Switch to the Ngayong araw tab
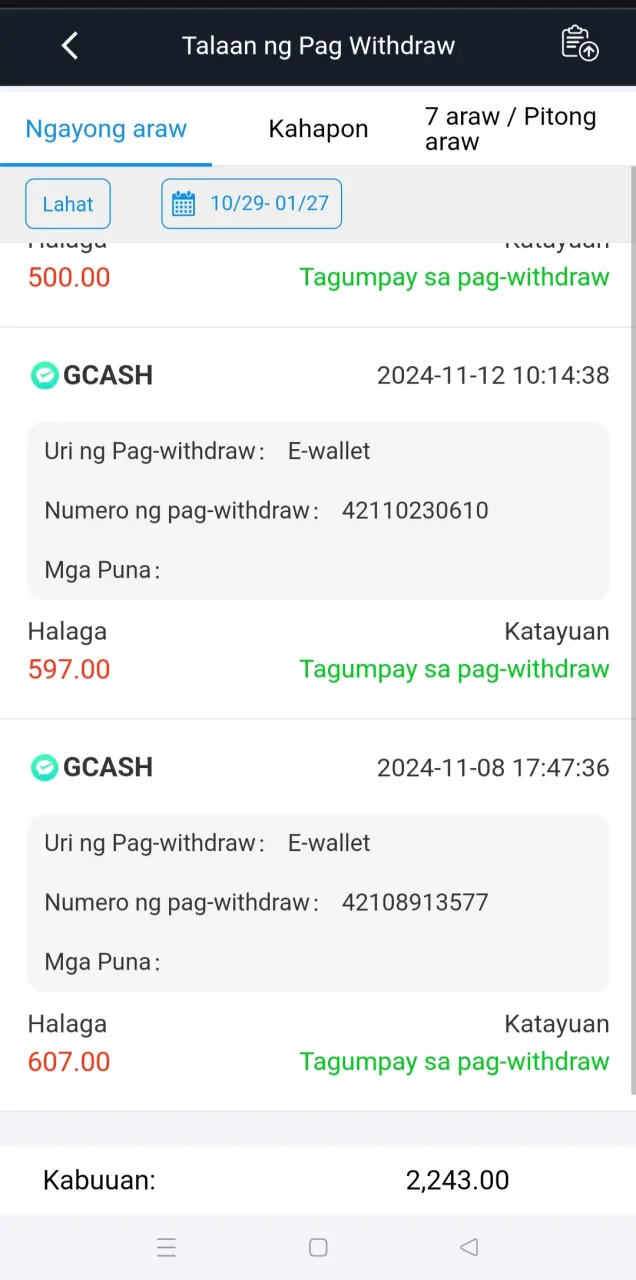Image resolution: width=636 pixels, height=1280 pixels. tap(106, 129)
